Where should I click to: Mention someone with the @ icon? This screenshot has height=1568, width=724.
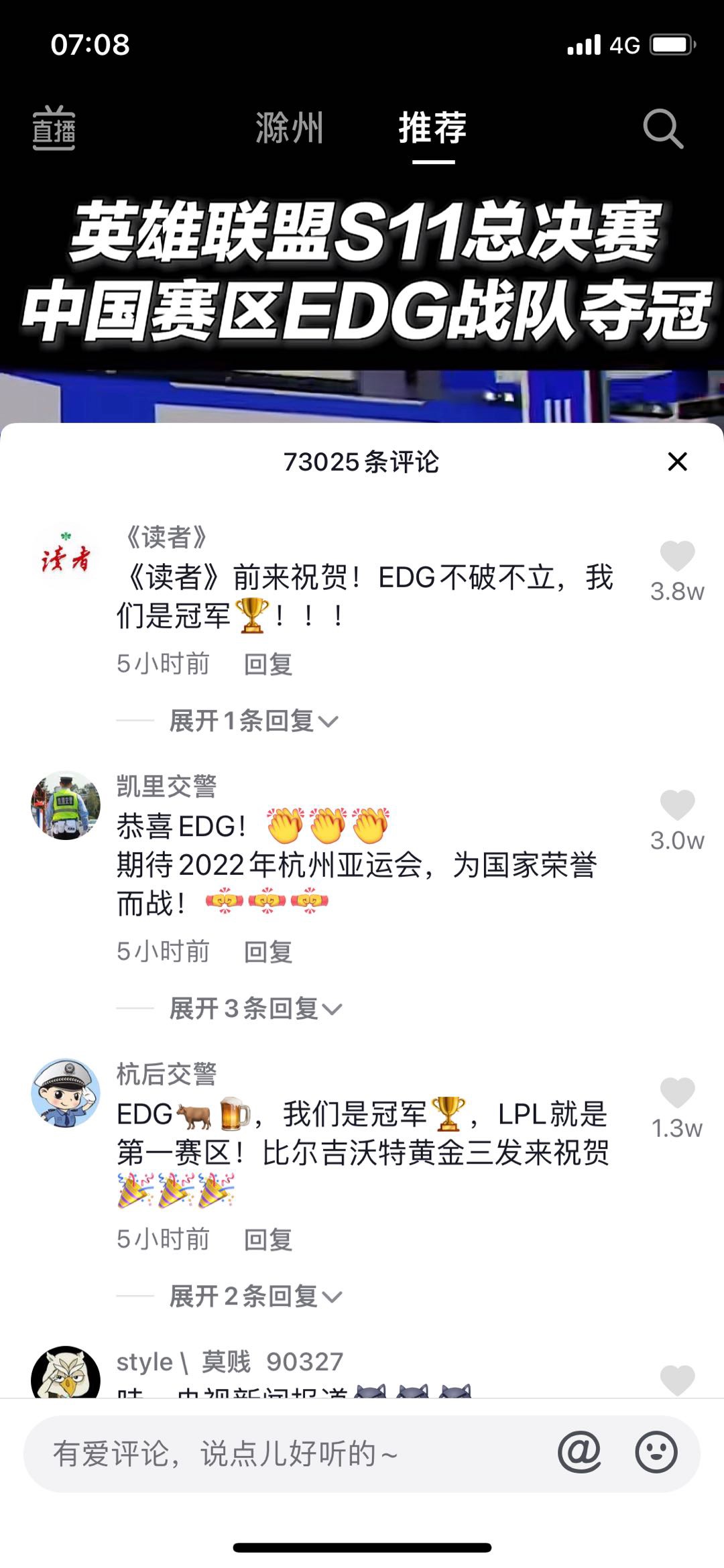coord(580,1453)
